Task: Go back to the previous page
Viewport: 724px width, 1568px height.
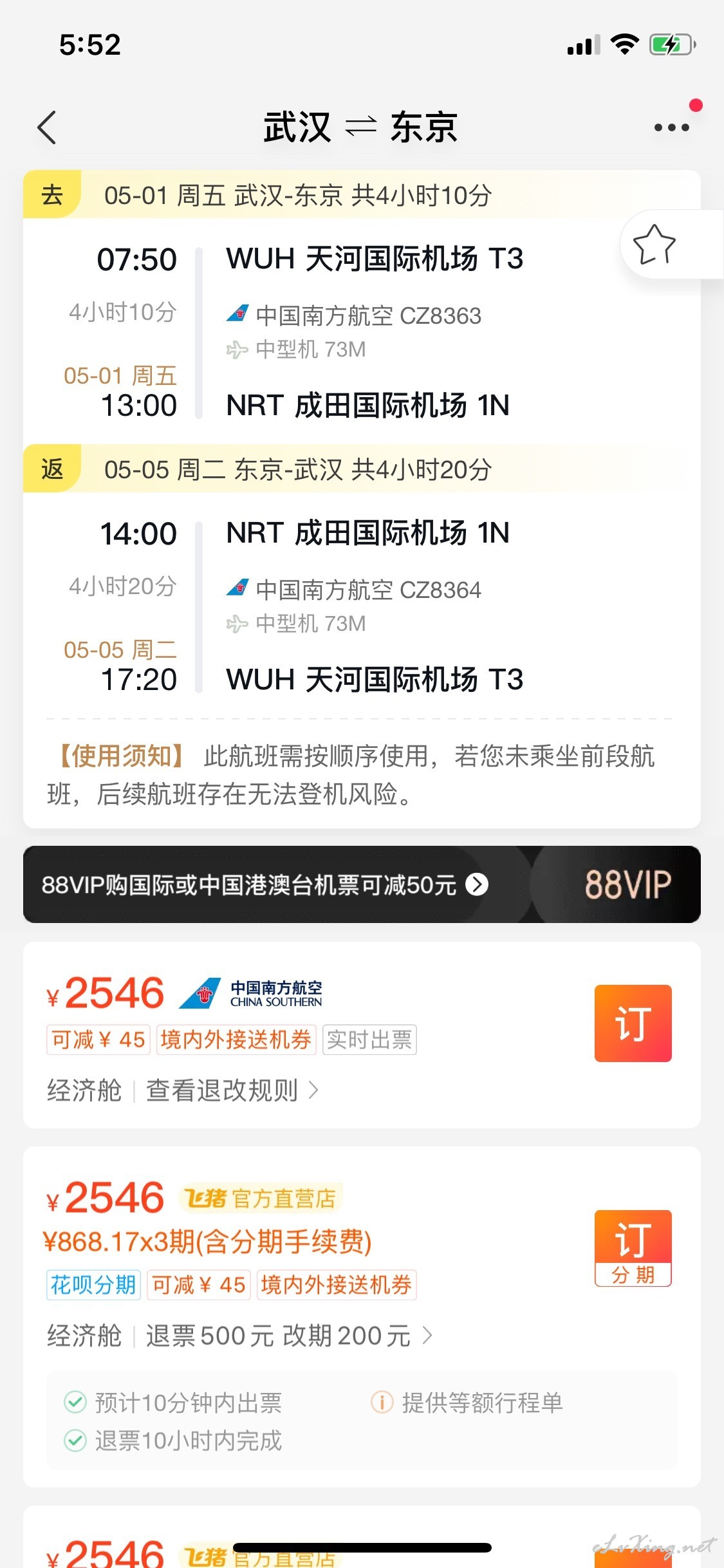Action: pos(47,127)
